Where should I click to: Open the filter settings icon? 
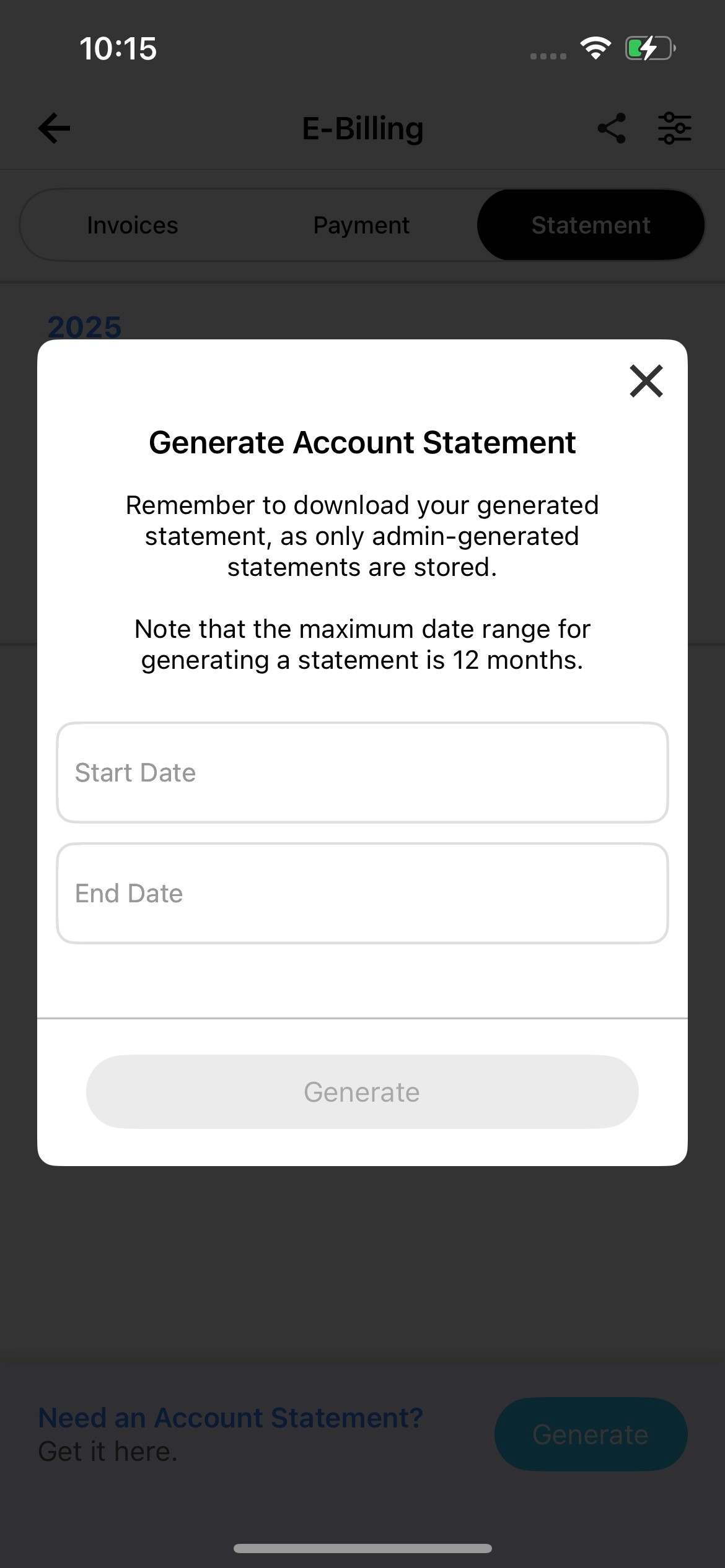[675, 128]
